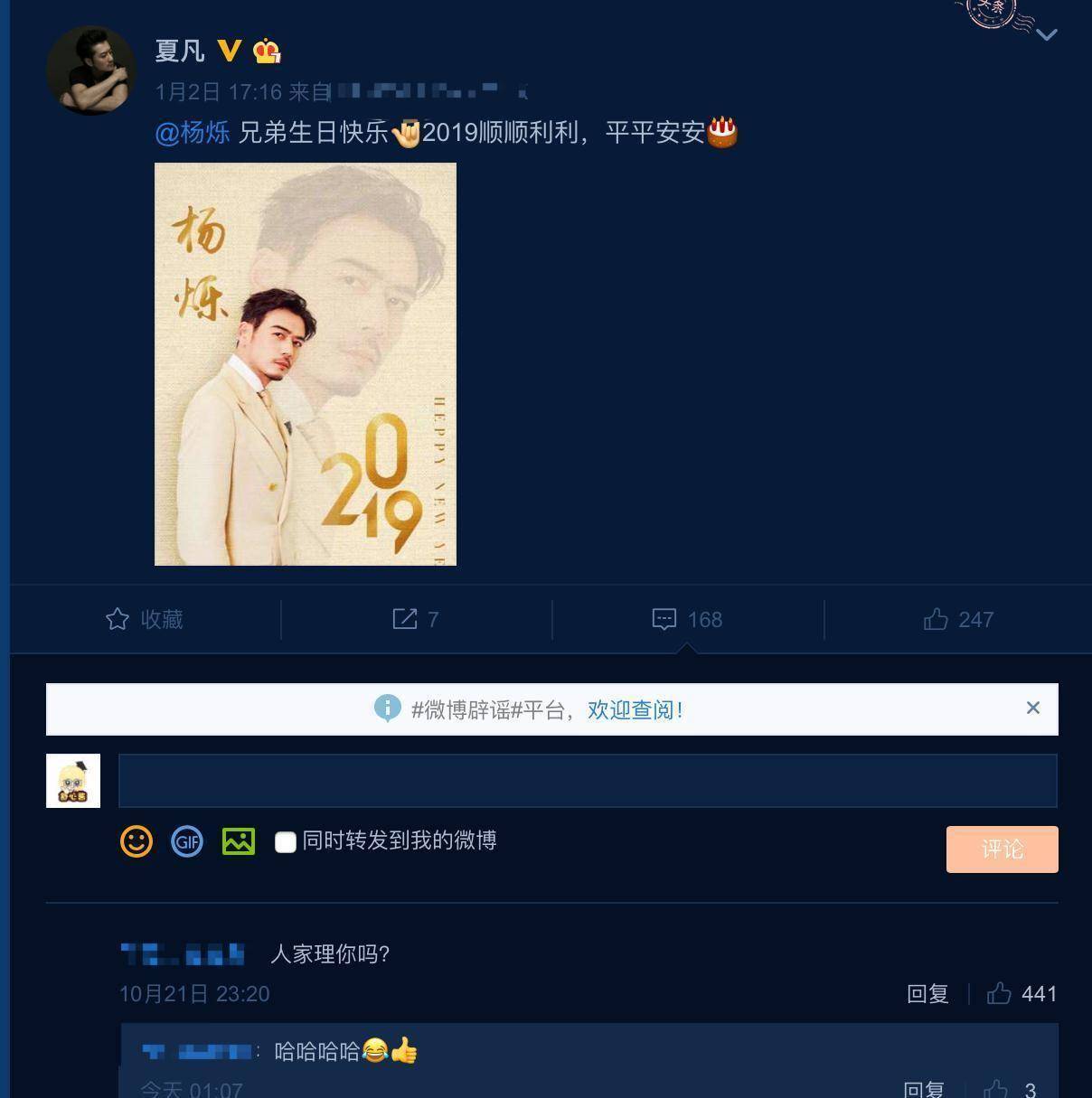This screenshot has width=1092, height=1098.
Task: Like the comment showing 441 likes
Action: click(x=1000, y=993)
